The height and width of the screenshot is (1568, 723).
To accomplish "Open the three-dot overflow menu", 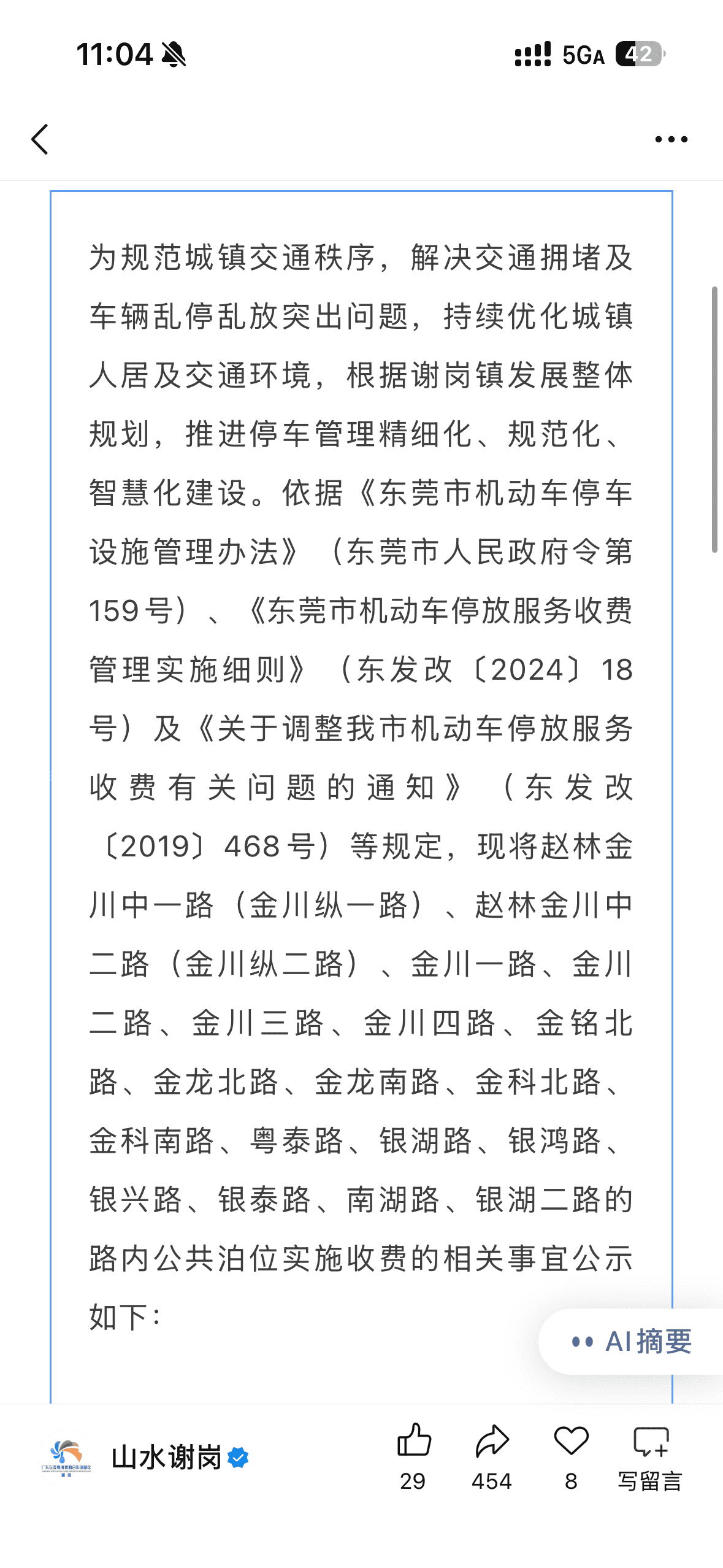I will (671, 139).
